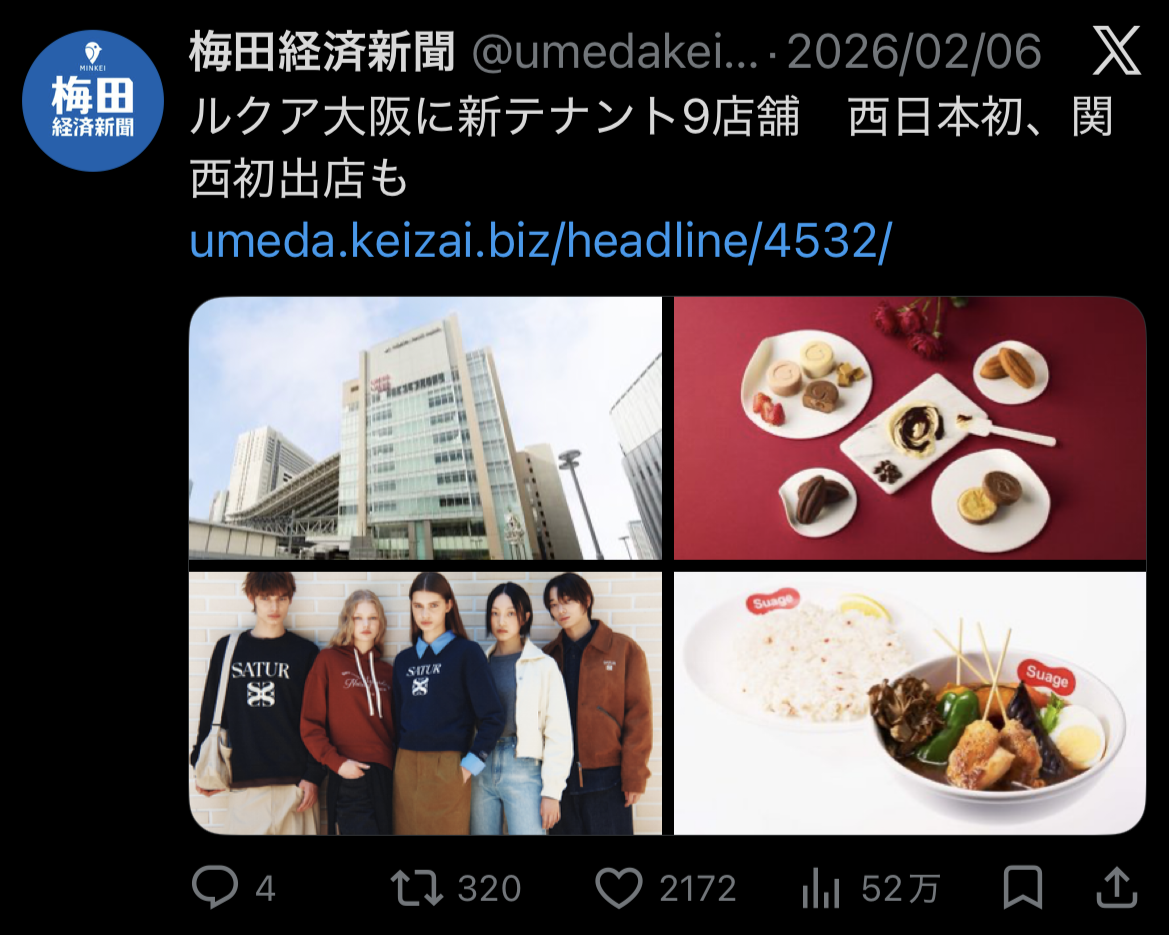The height and width of the screenshot is (935, 1169).
Task: Reply to the post via comment icon
Action: tap(216, 888)
